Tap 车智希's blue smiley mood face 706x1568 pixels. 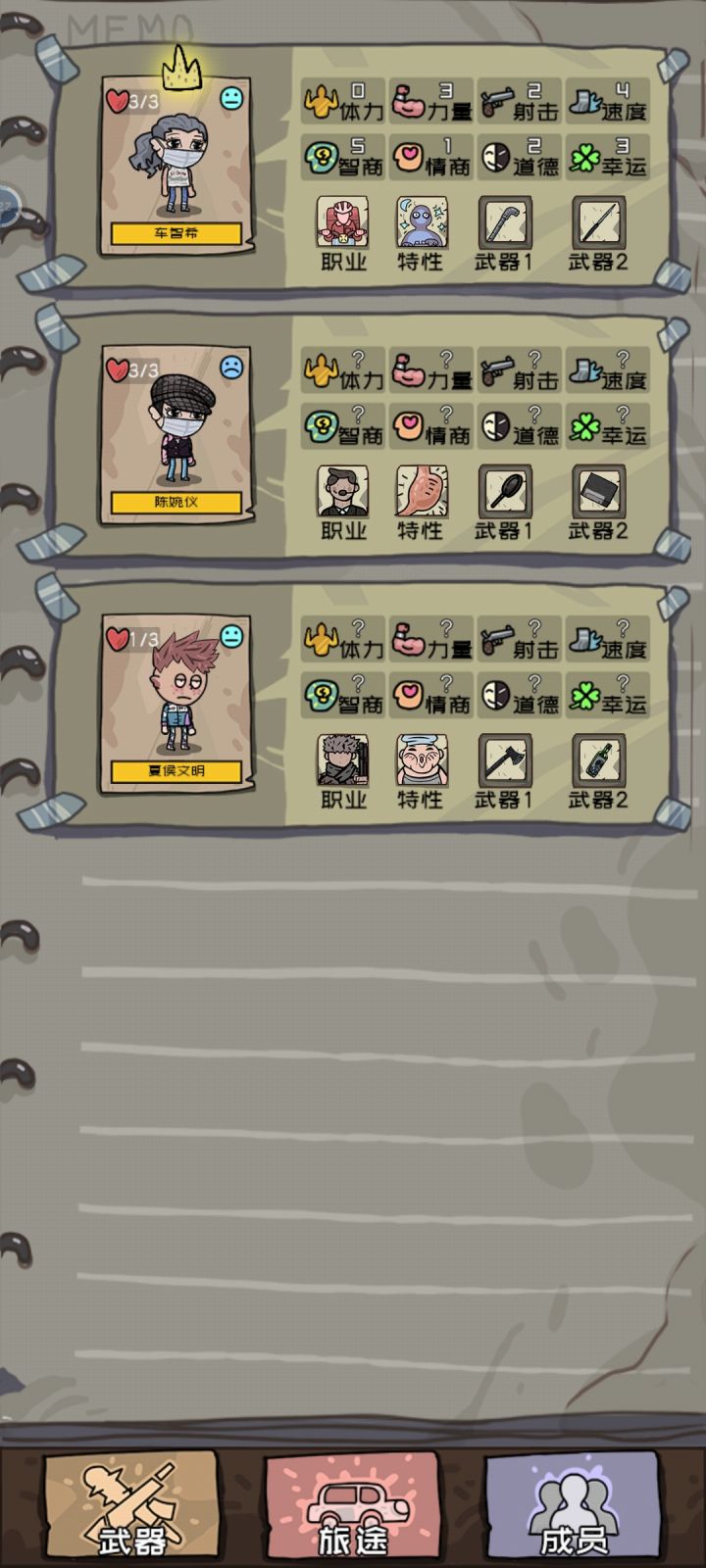pyautogui.click(x=230, y=96)
